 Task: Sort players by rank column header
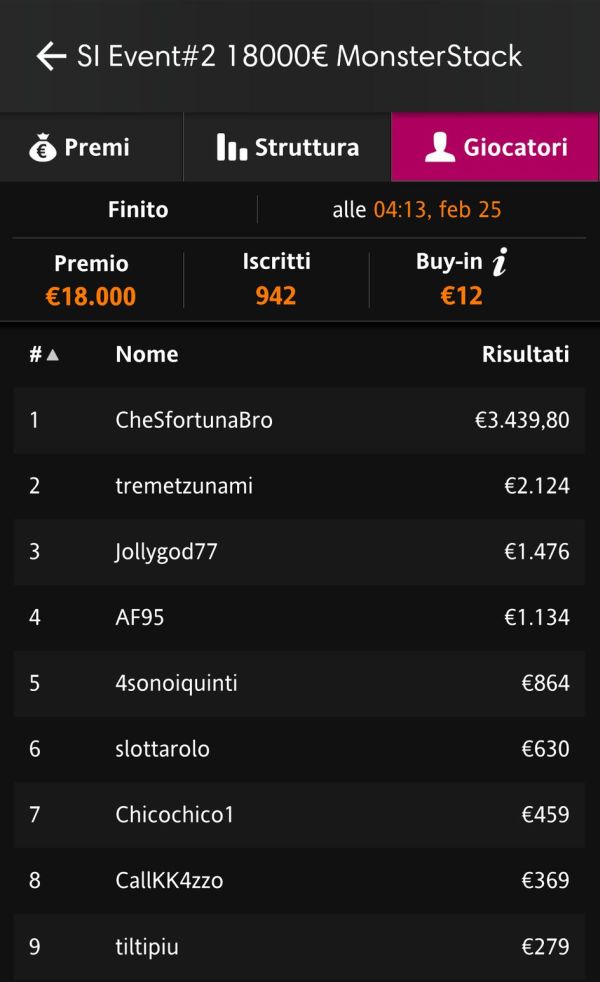[44, 354]
